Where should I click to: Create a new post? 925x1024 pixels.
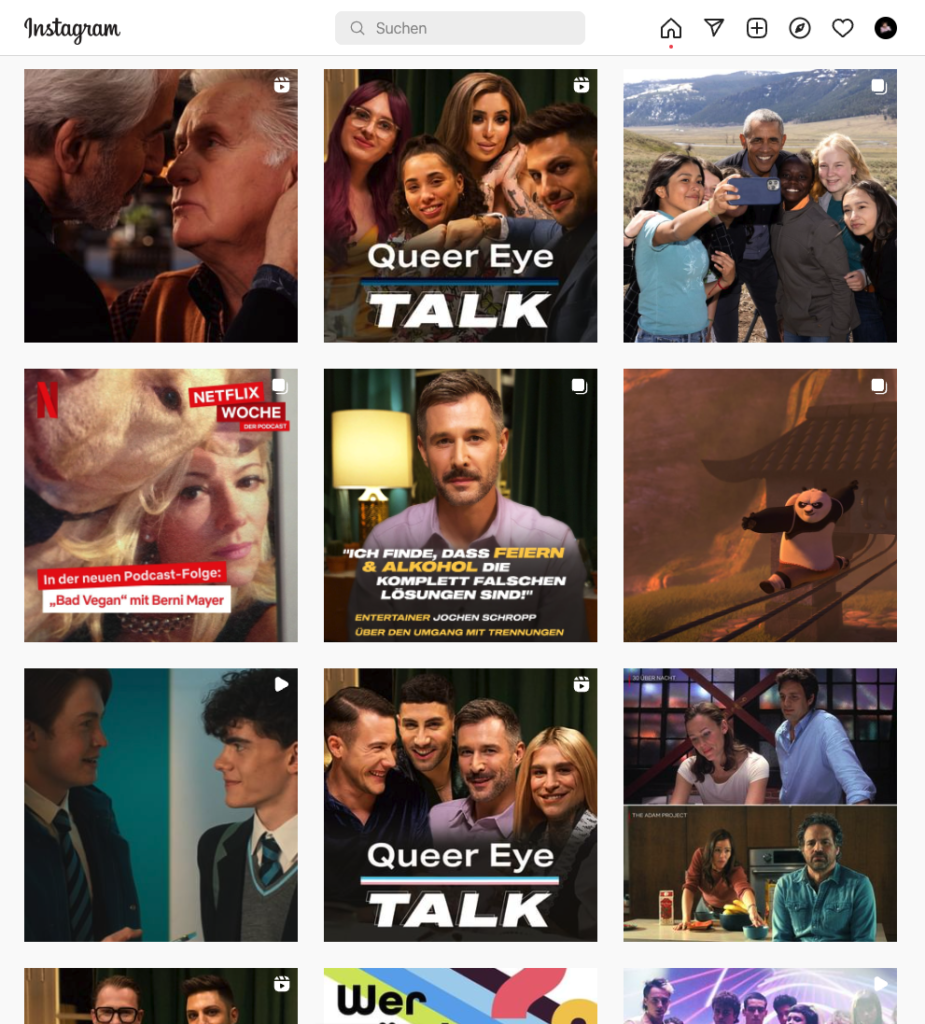757,28
